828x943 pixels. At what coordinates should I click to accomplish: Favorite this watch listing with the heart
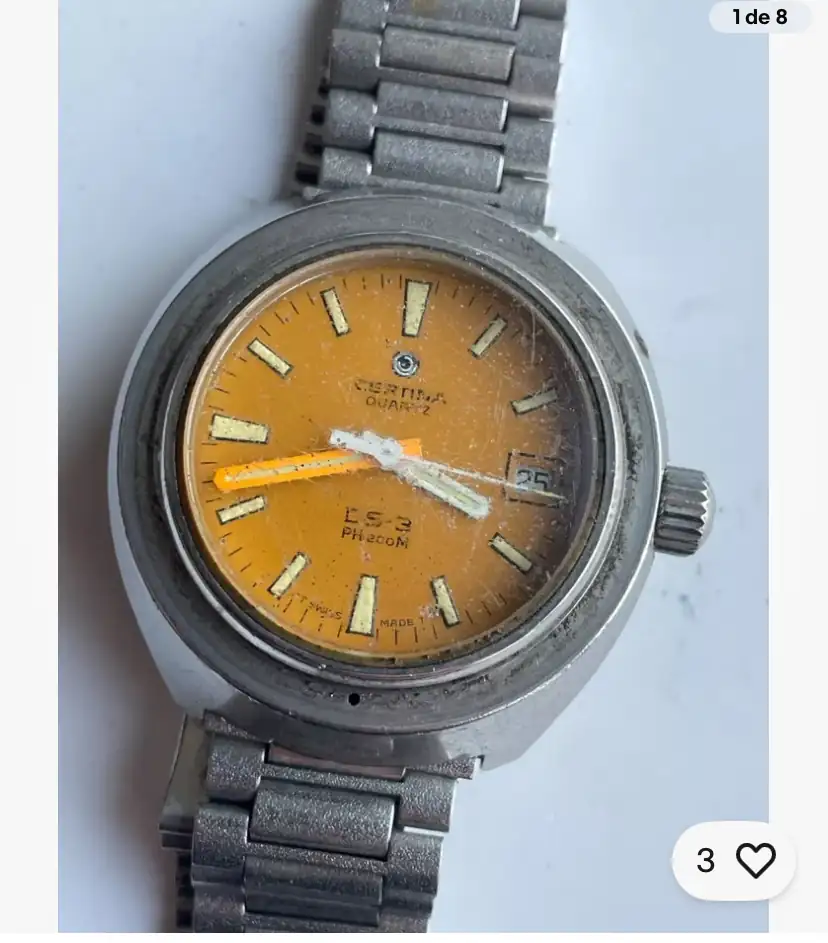click(755, 860)
